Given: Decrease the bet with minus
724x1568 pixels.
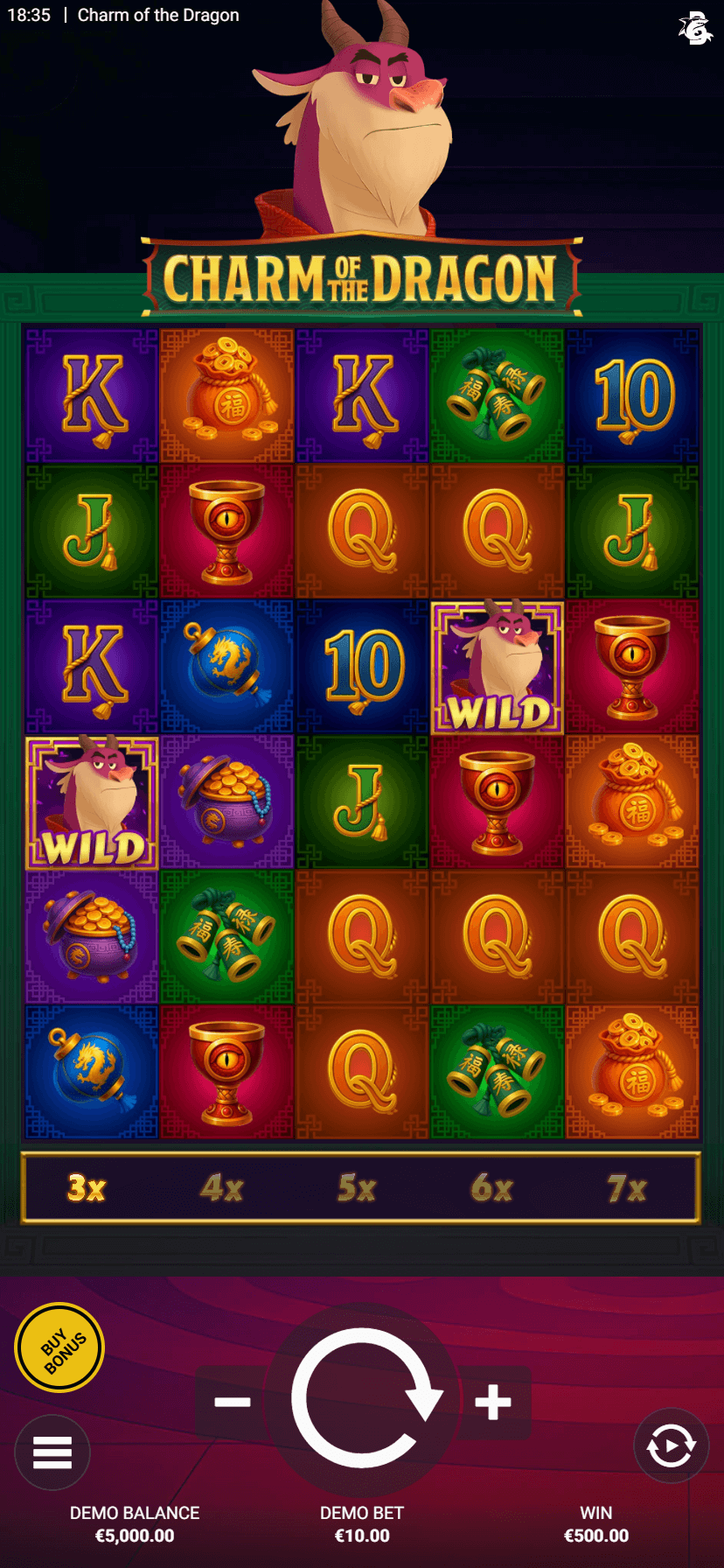Looking at the screenshot, I should [x=232, y=1402].
